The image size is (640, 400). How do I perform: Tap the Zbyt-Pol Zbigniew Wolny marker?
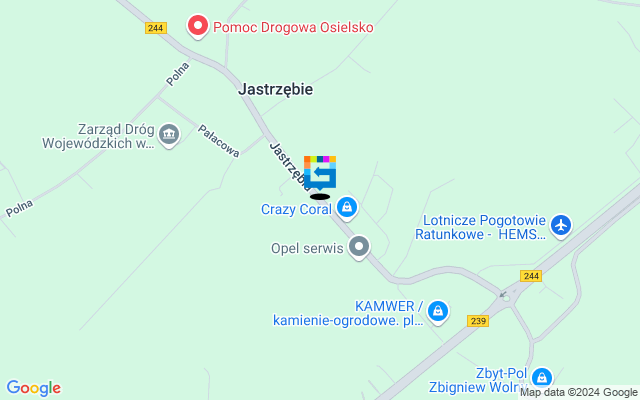click(542, 378)
